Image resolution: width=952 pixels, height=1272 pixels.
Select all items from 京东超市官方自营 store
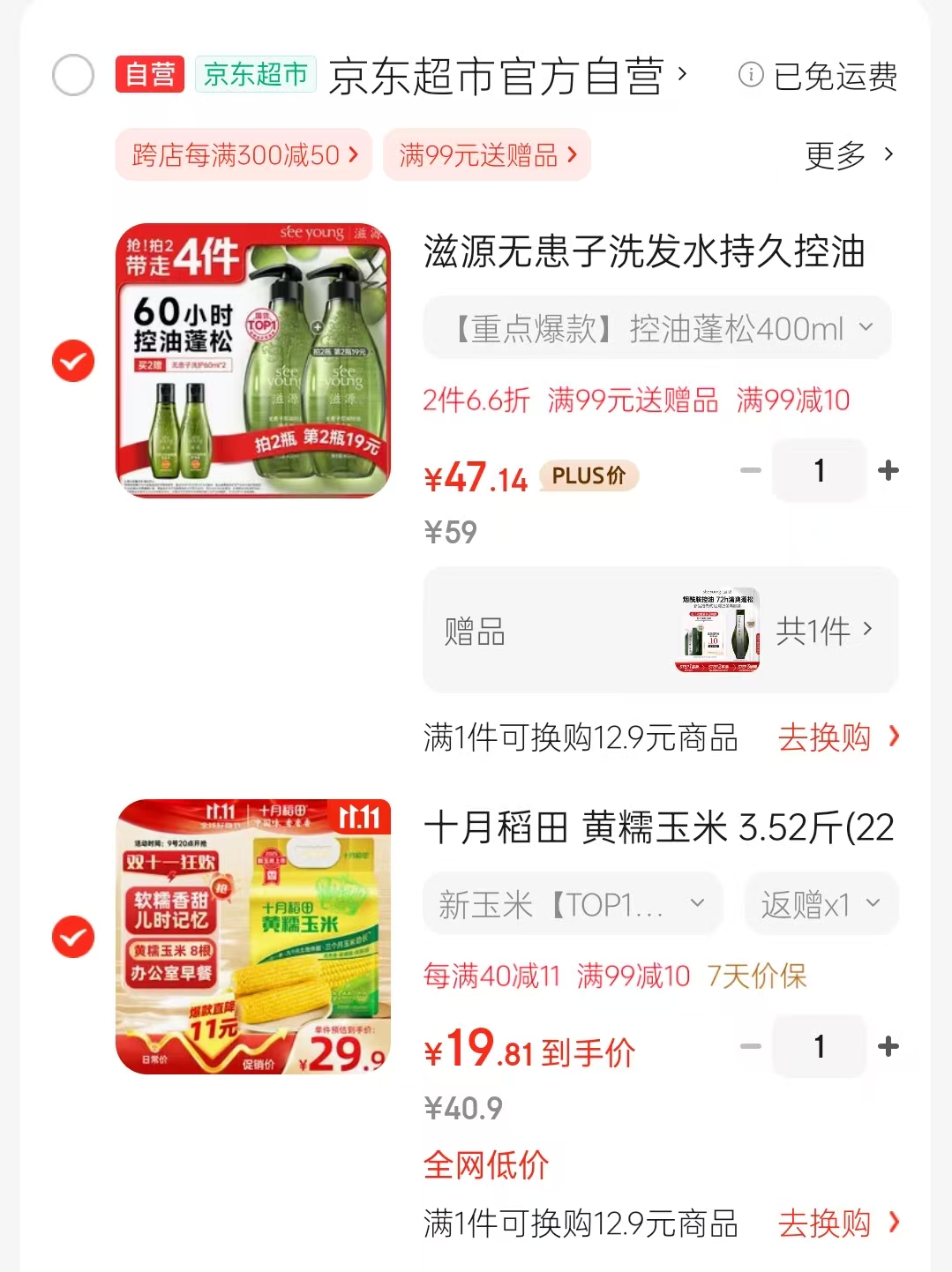(73, 75)
